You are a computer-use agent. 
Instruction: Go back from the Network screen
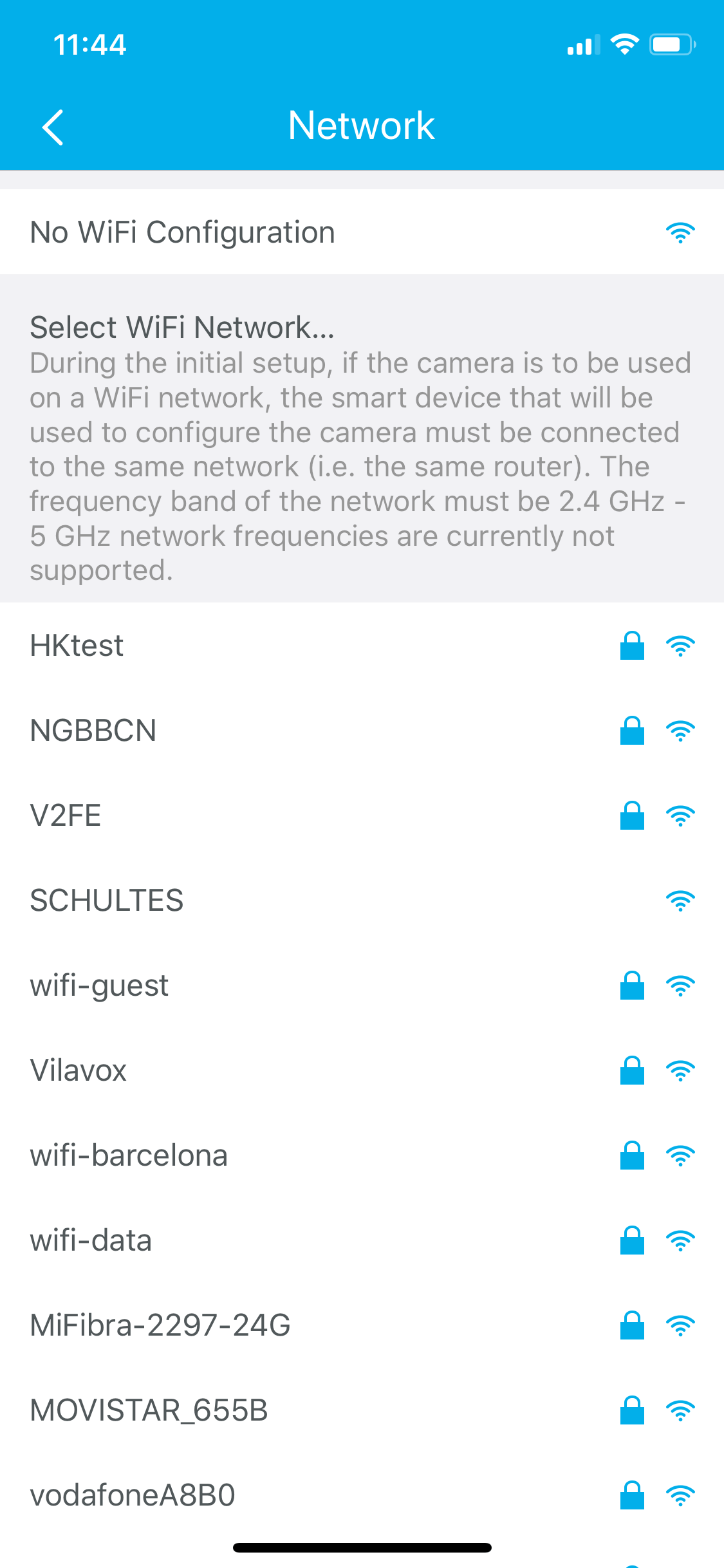coord(53,127)
